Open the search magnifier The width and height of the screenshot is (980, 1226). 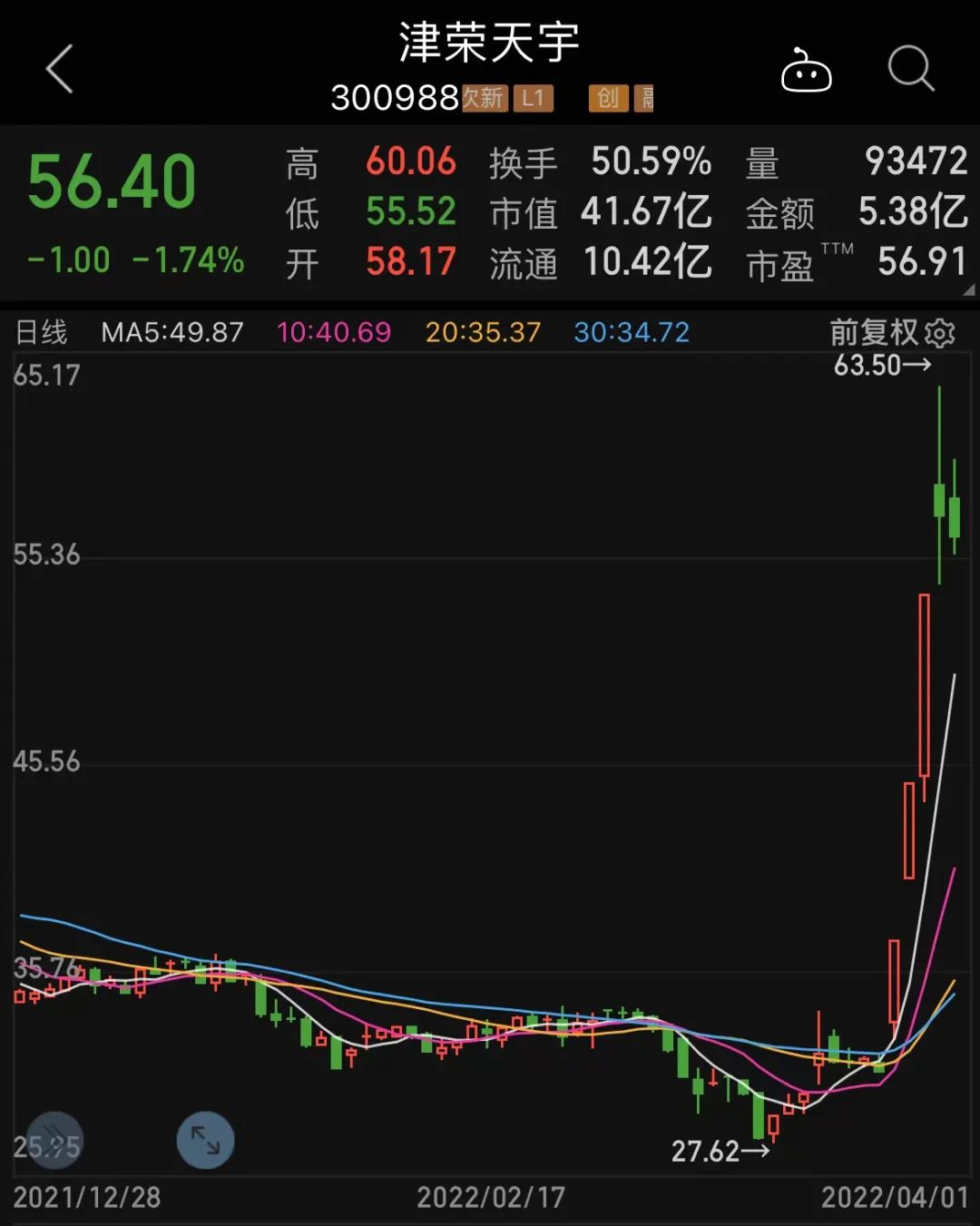[910, 69]
